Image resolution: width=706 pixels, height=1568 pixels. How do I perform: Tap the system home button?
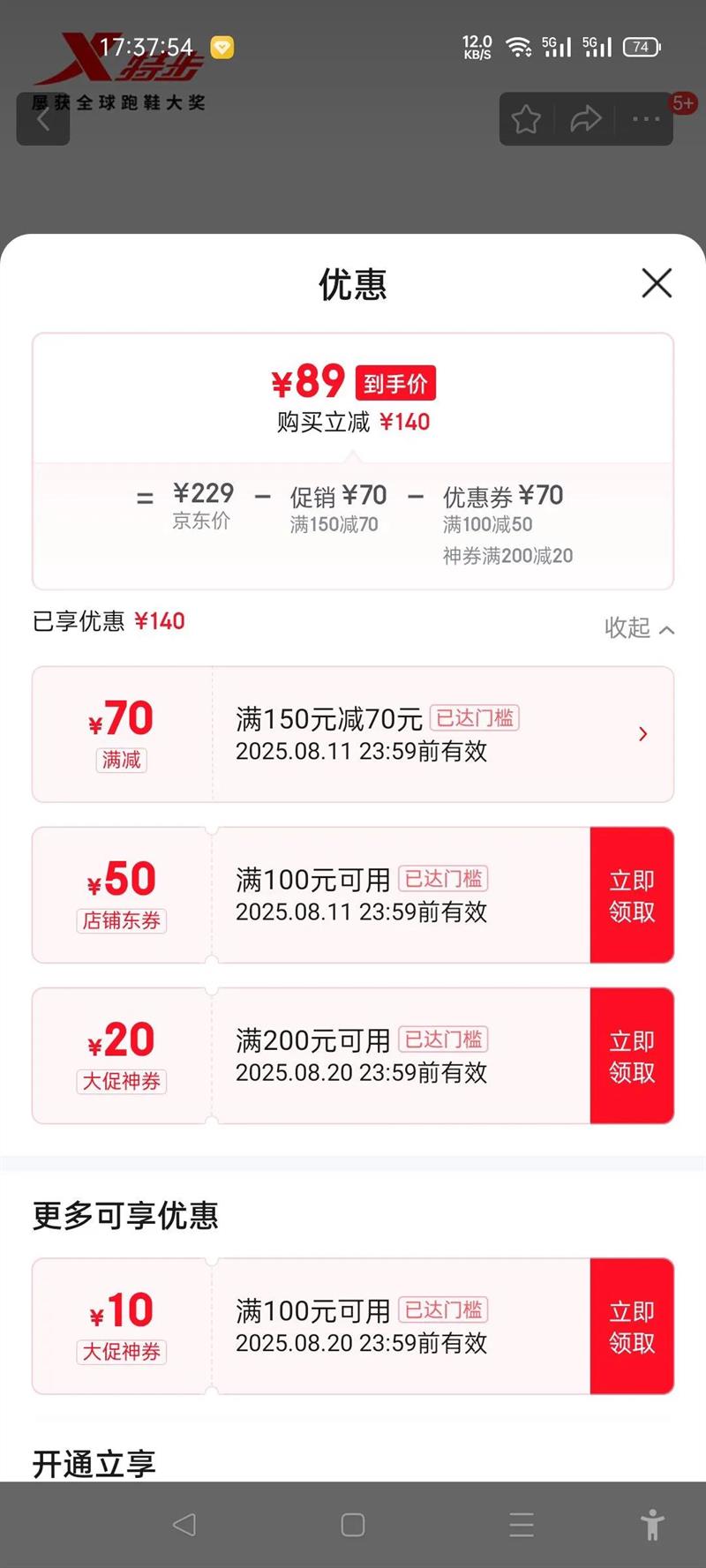pos(353,1525)
